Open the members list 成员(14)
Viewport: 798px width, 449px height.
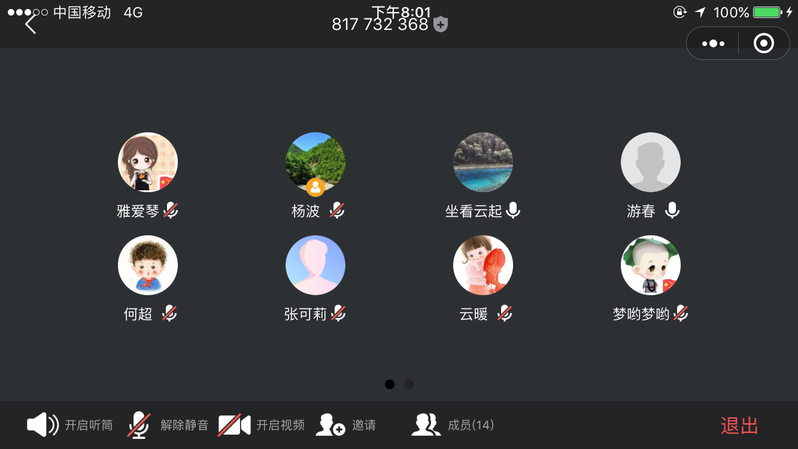coord(453,425)
